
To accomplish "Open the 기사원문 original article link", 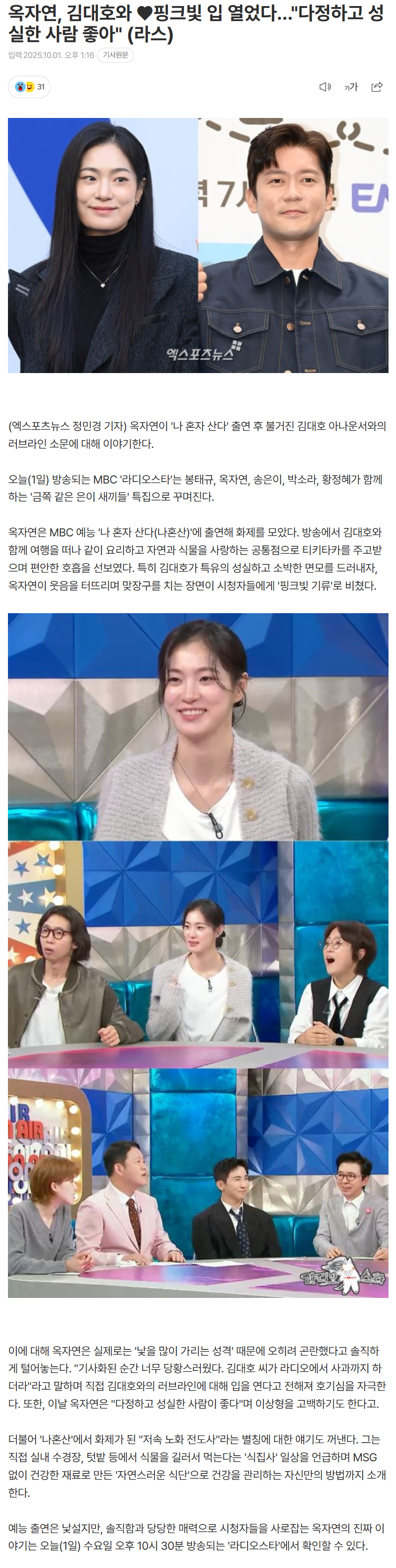I will 115,55.
